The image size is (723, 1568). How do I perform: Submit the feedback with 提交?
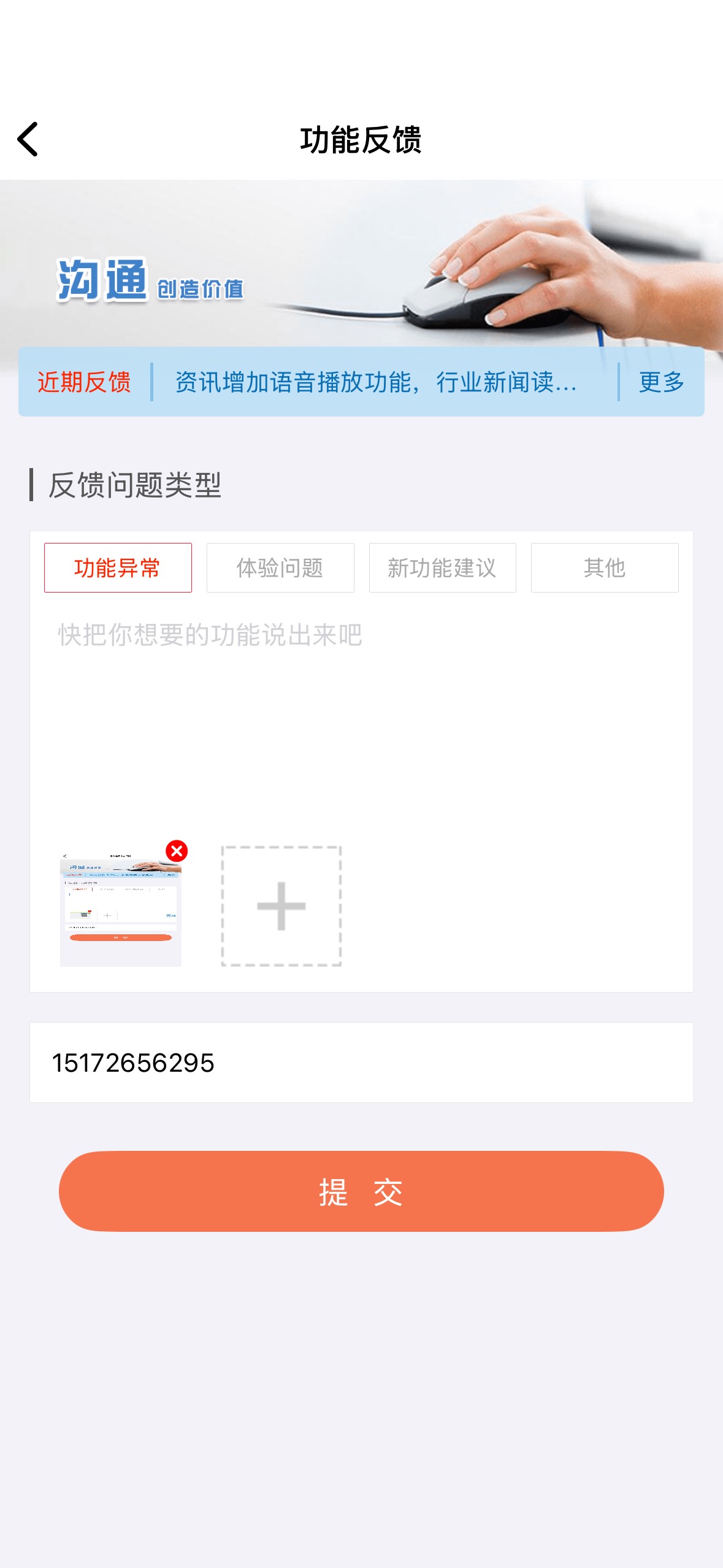(361, 1191)
